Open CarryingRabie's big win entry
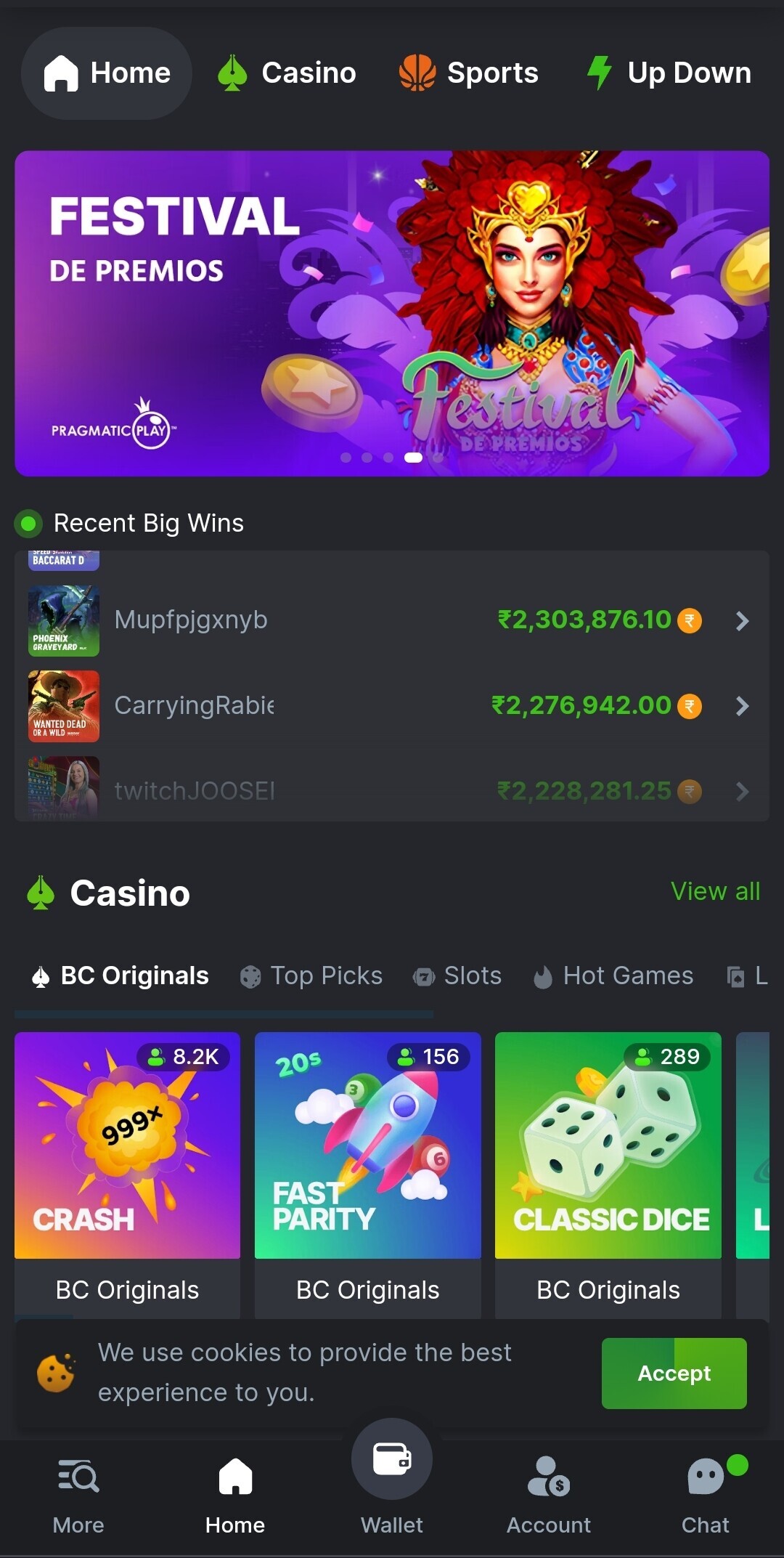The width and height of the screenshot is (784, 1558). click(x=392, y=706)
